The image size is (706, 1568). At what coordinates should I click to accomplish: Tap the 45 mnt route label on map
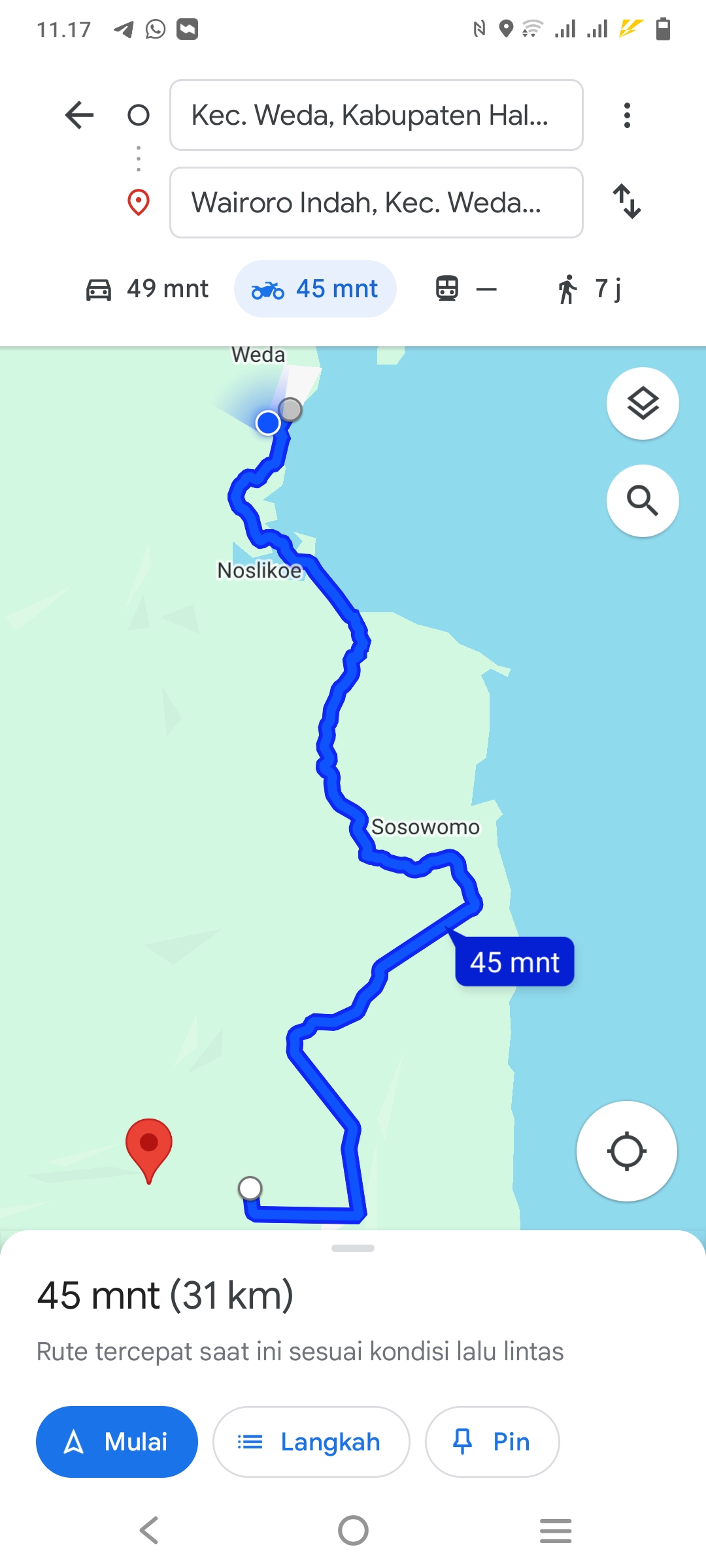click(514, 962)
